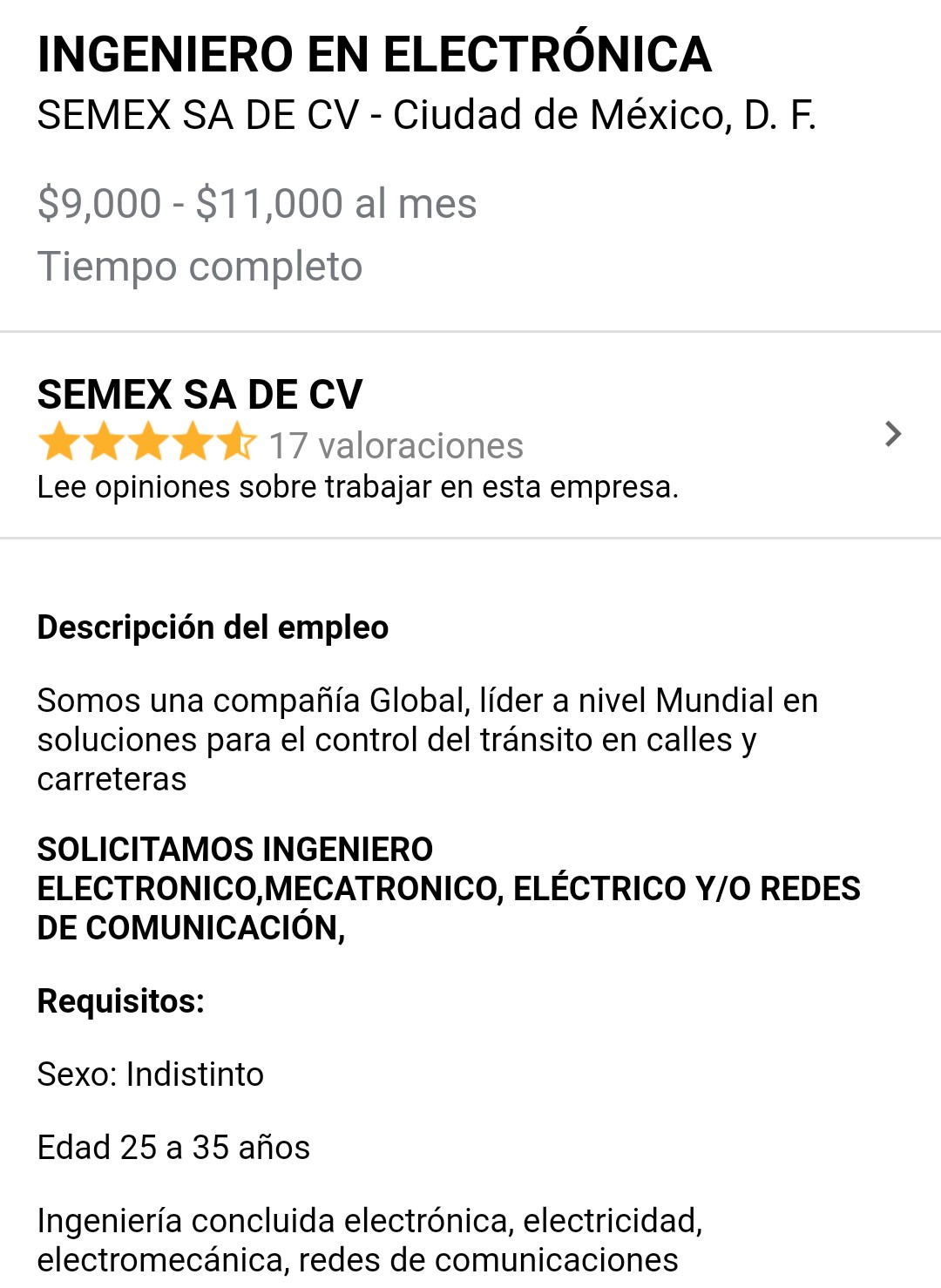This screenshot has width=941, height=1288.
Task: Open SEMEX SA DE CV company reviews
Action: tap(470, 436)
